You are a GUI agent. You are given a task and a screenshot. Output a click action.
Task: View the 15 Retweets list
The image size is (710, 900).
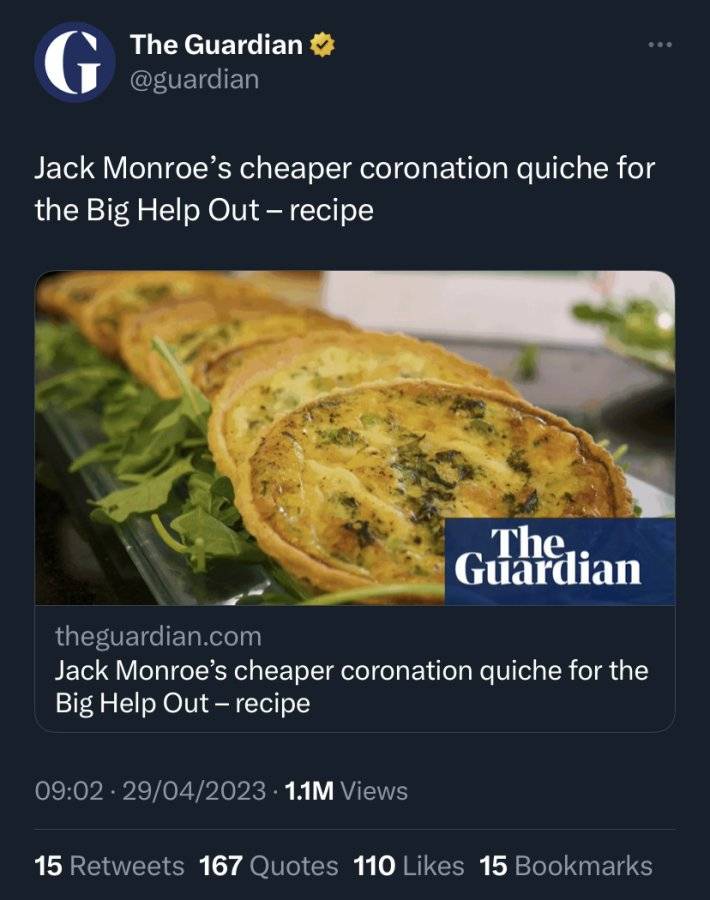tap(109, 866)
